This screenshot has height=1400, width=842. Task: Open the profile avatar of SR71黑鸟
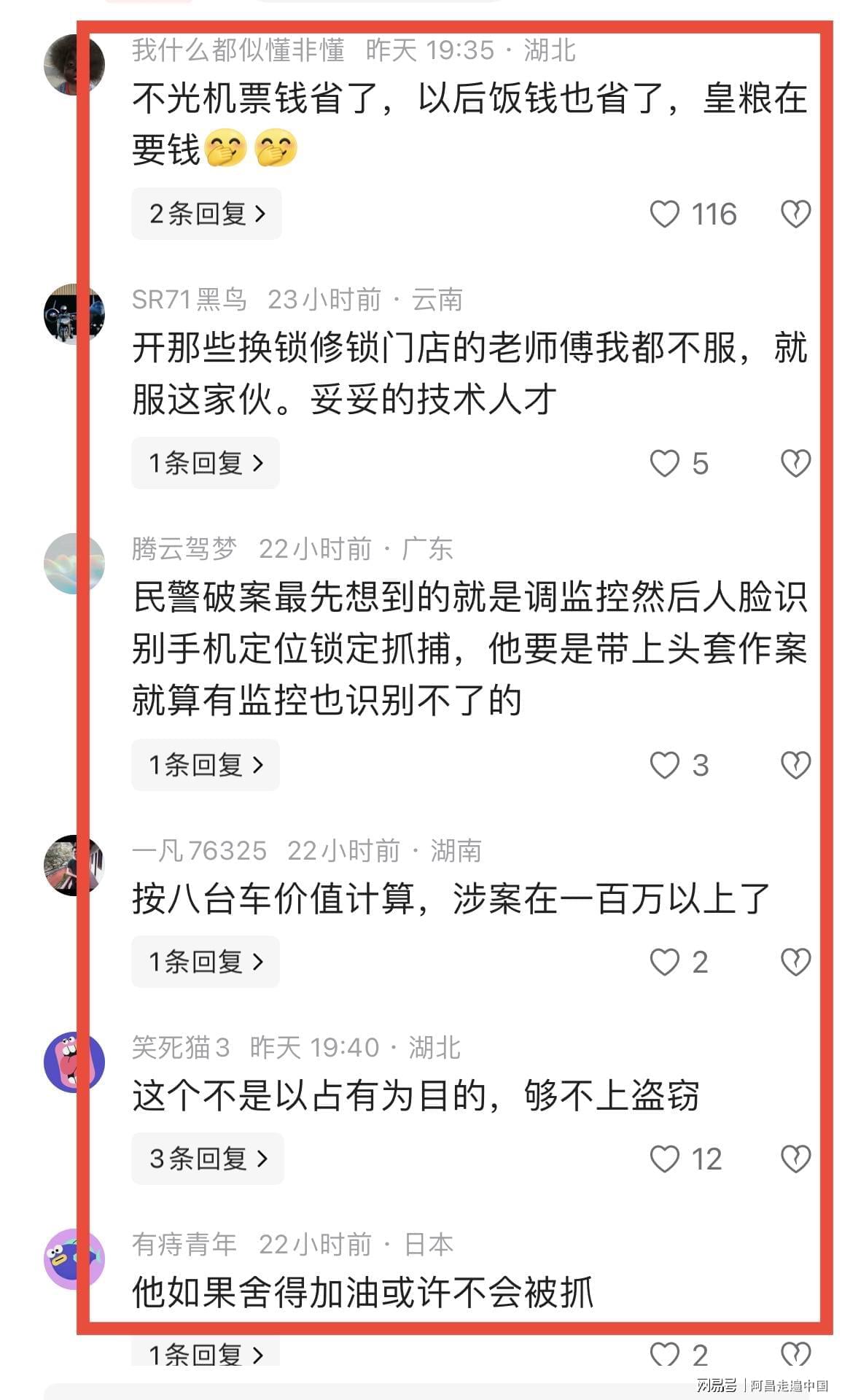[74, 314]
